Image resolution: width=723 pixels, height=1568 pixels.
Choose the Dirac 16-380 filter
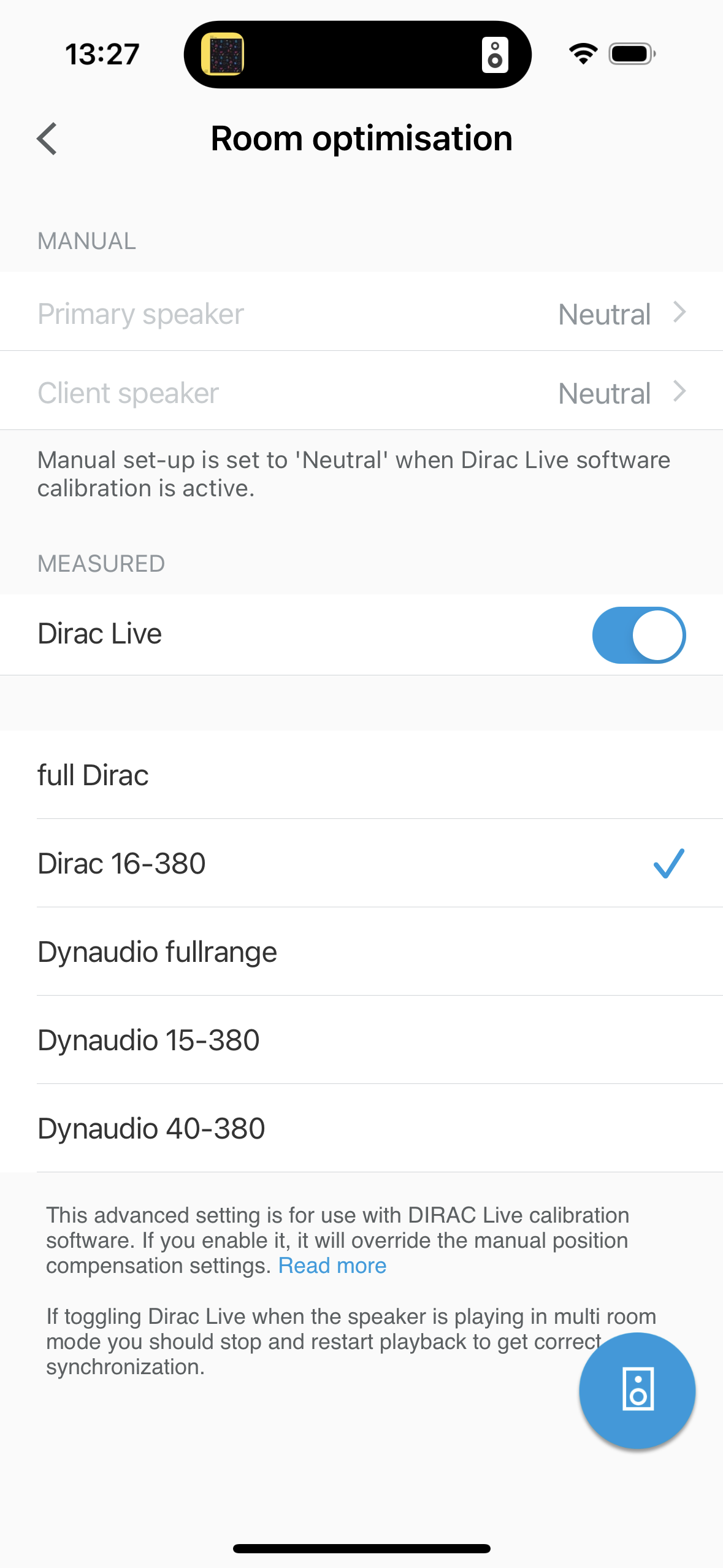tap(361, 864)
